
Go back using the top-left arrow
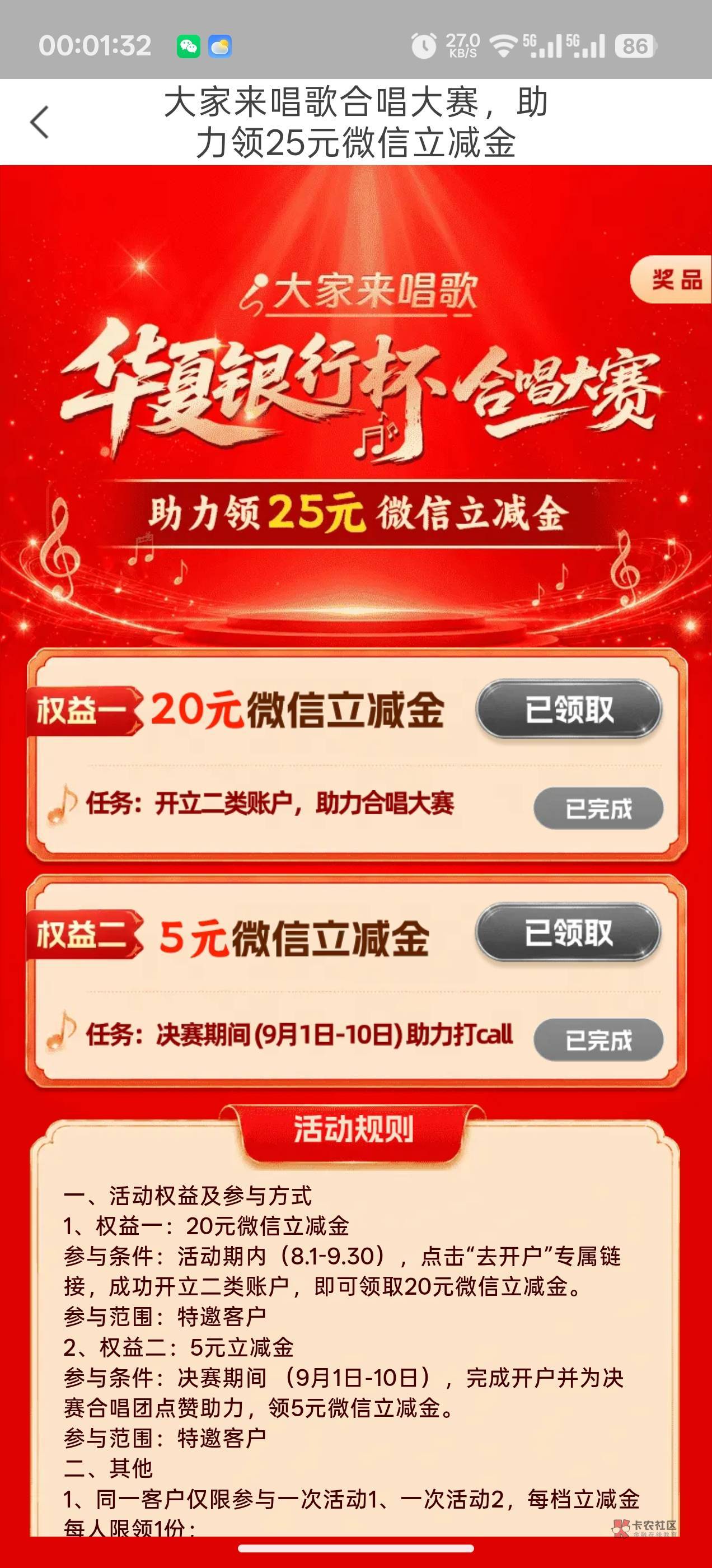click(x=40, y=122)
